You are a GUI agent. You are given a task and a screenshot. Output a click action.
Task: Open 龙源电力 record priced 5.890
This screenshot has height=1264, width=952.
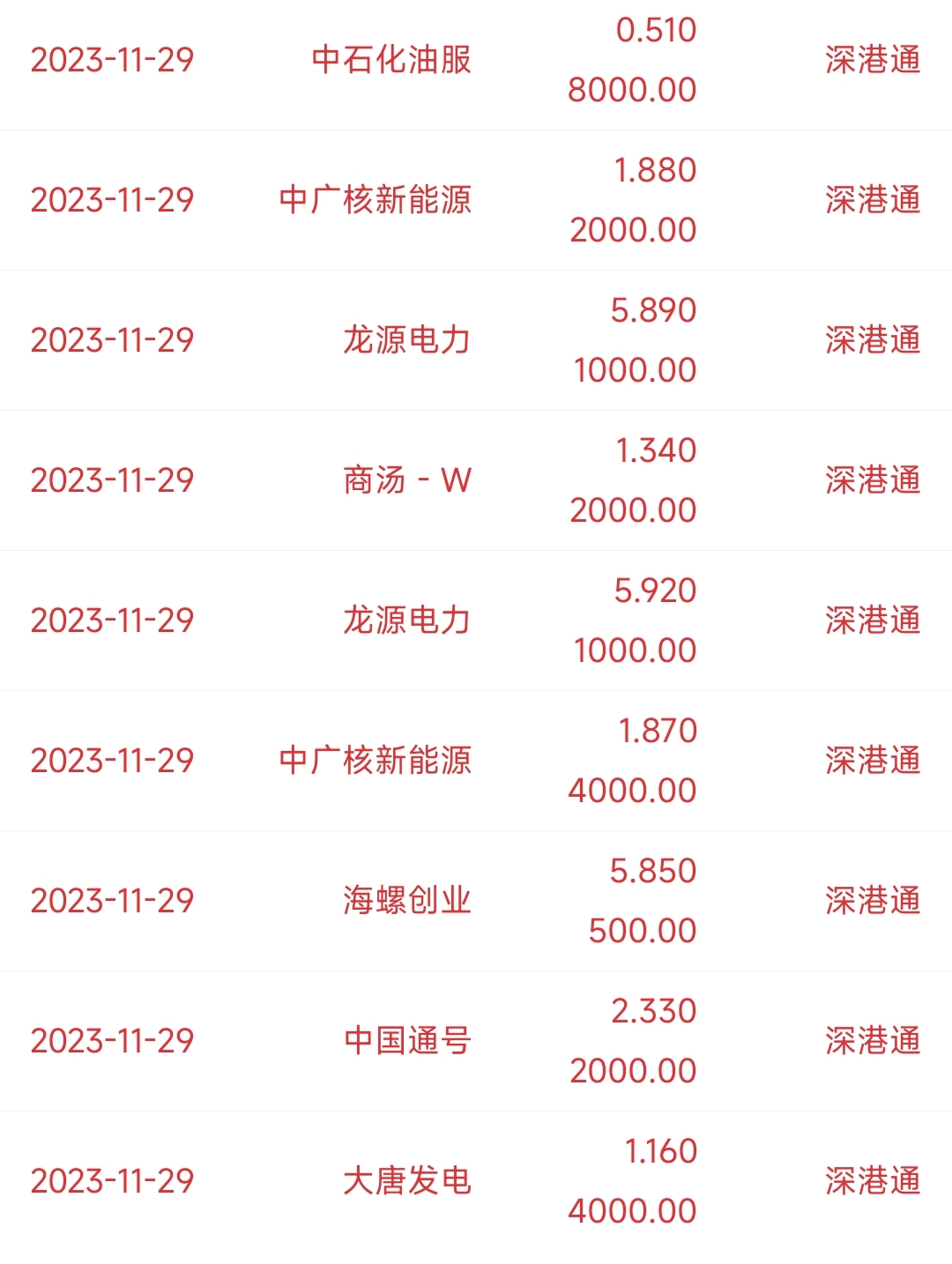coord(406,340)
